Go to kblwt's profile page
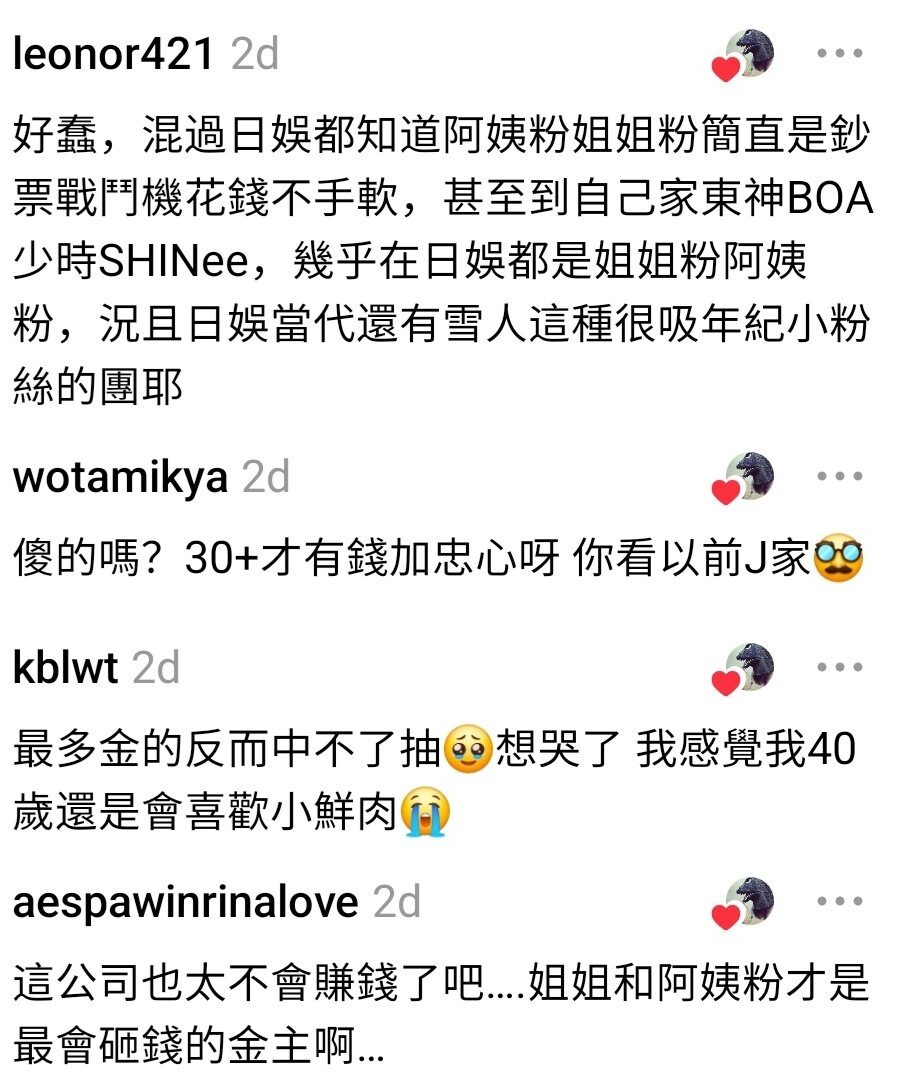This screenshot has height=1092, width=912. [x=65, y=668]
